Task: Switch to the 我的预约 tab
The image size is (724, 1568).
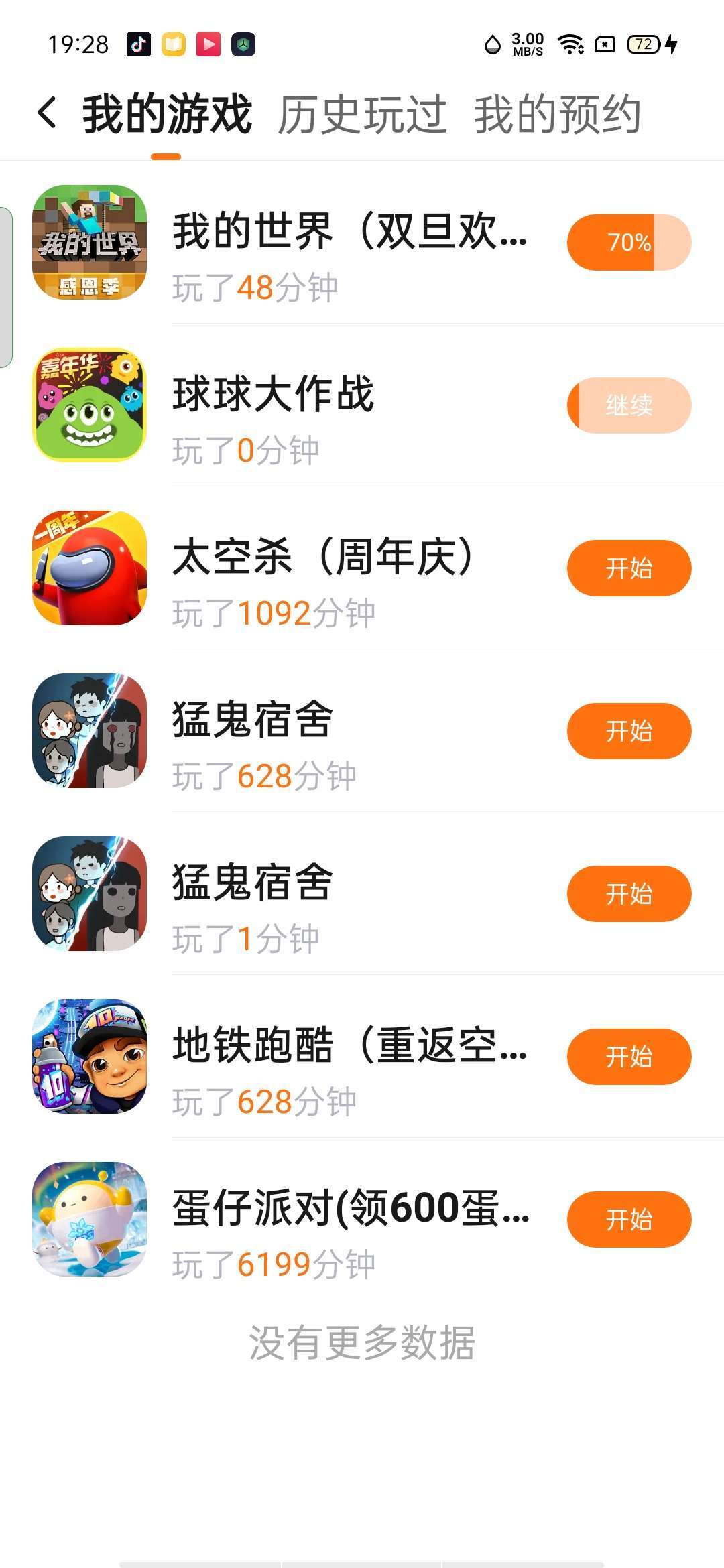Action: pos(557,114)
